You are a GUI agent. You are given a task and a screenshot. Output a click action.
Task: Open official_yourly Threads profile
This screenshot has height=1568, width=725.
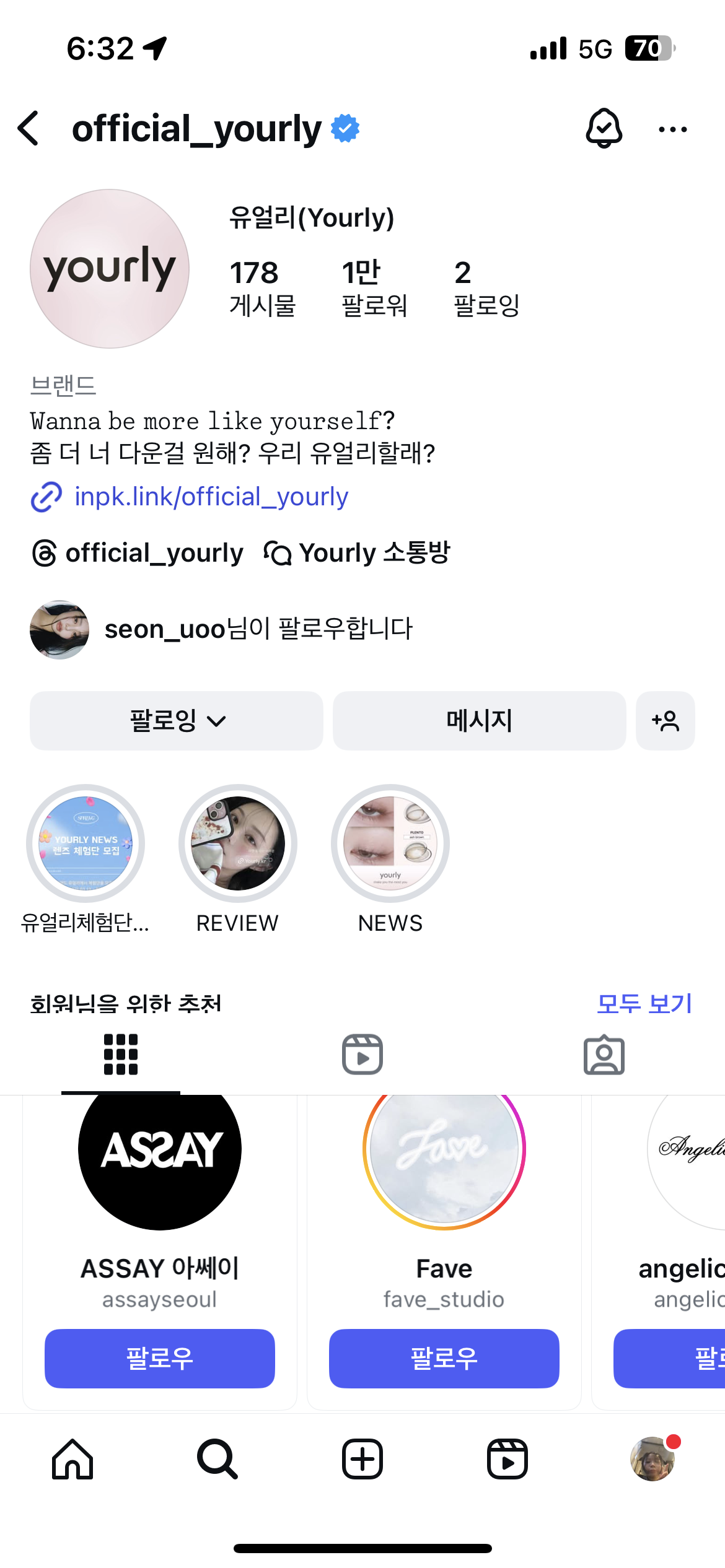tap(138, 553)
